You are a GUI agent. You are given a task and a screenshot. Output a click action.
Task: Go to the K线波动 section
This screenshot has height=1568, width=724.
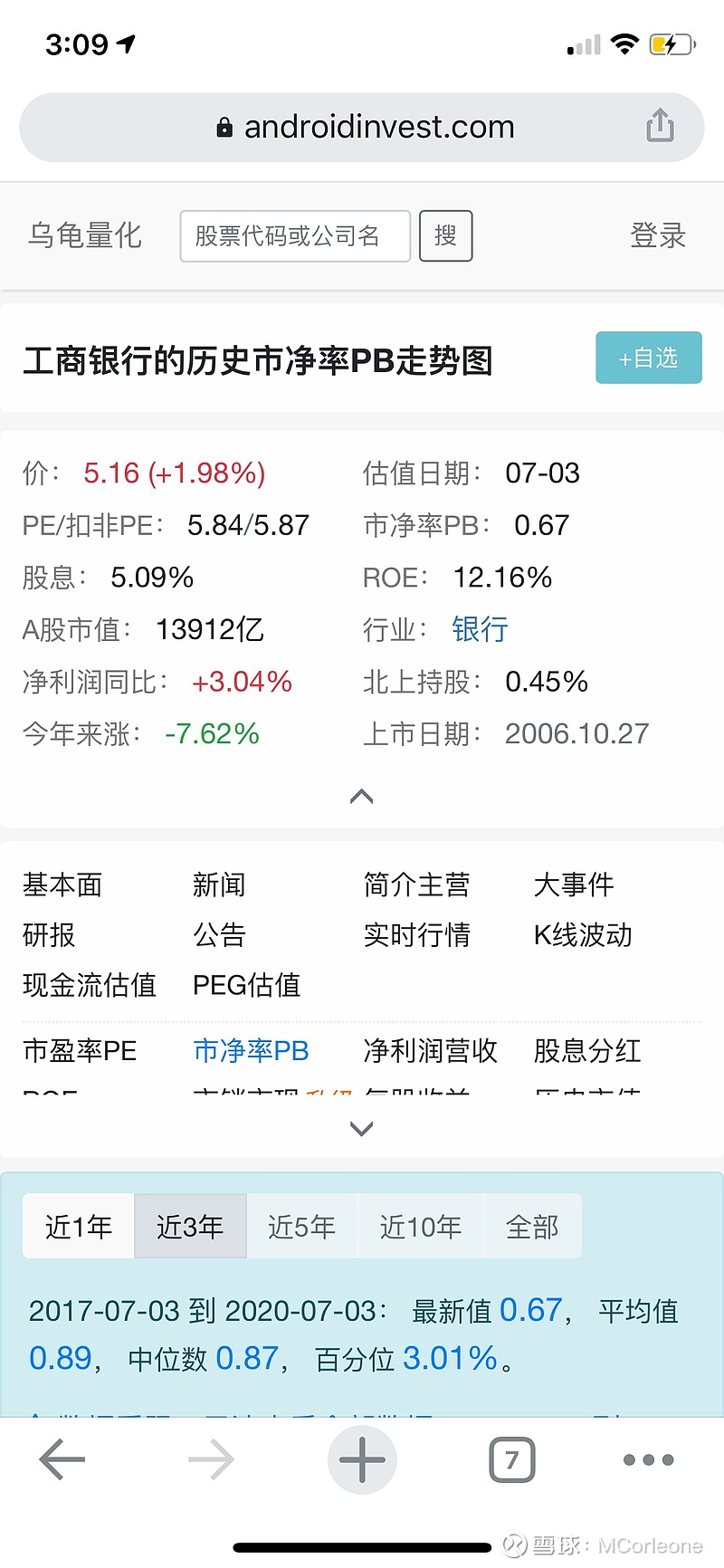tap(583, 935)
